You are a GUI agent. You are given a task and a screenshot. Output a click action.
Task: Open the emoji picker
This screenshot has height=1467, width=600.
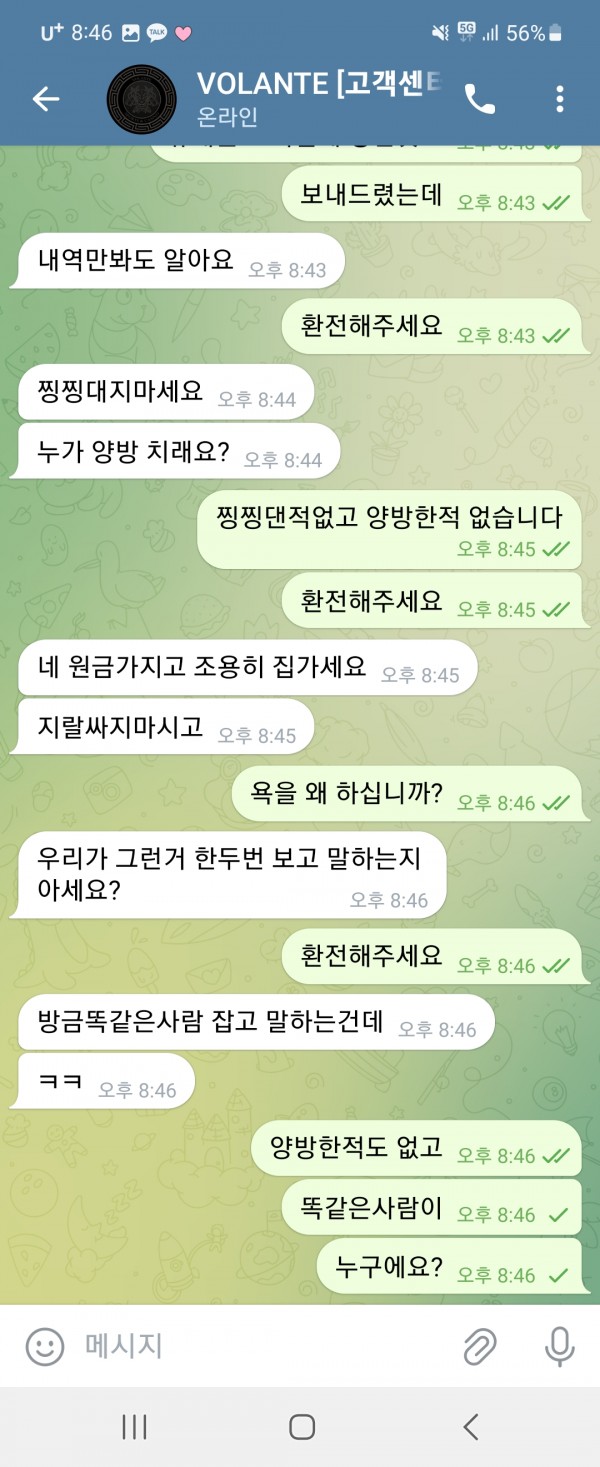[x=45, y=1346]
